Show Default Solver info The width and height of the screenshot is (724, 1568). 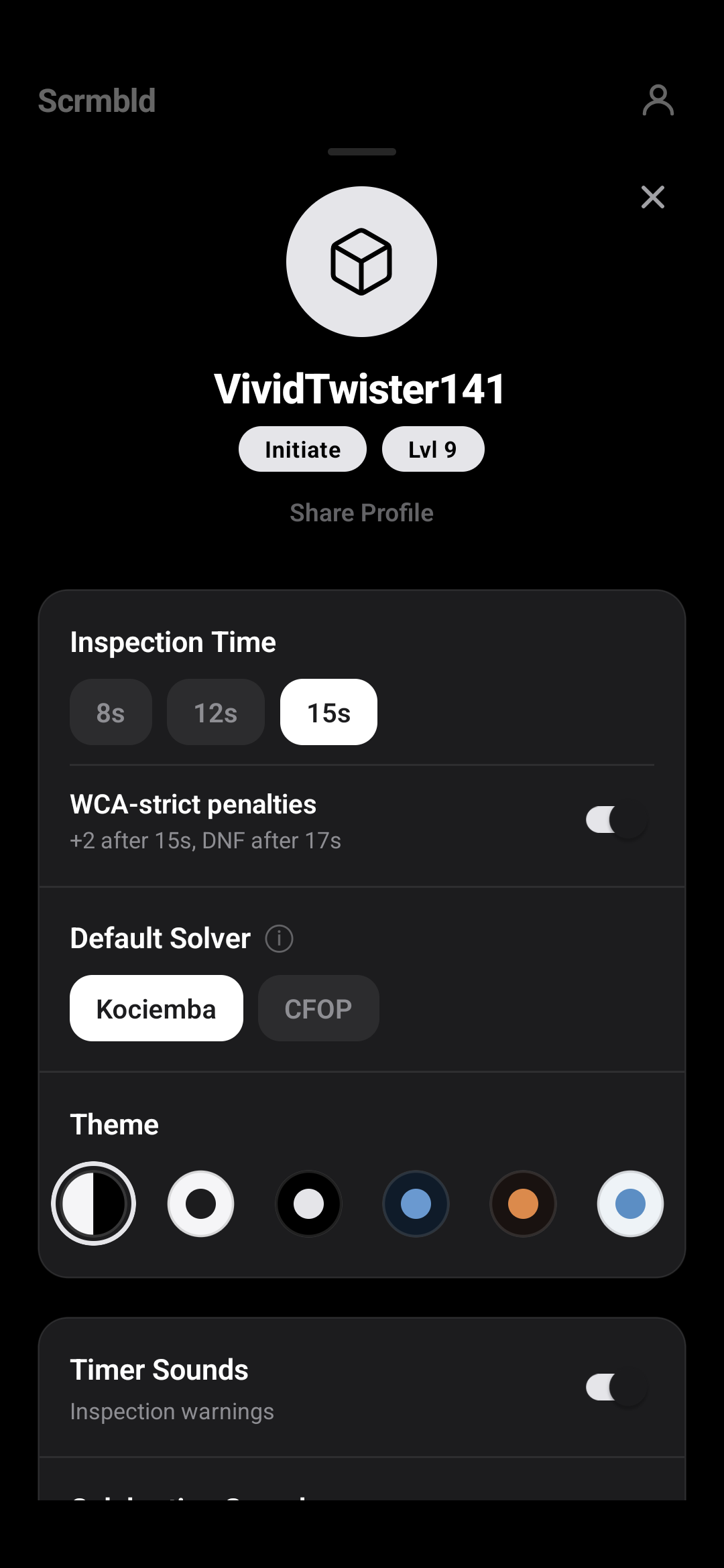279,938
